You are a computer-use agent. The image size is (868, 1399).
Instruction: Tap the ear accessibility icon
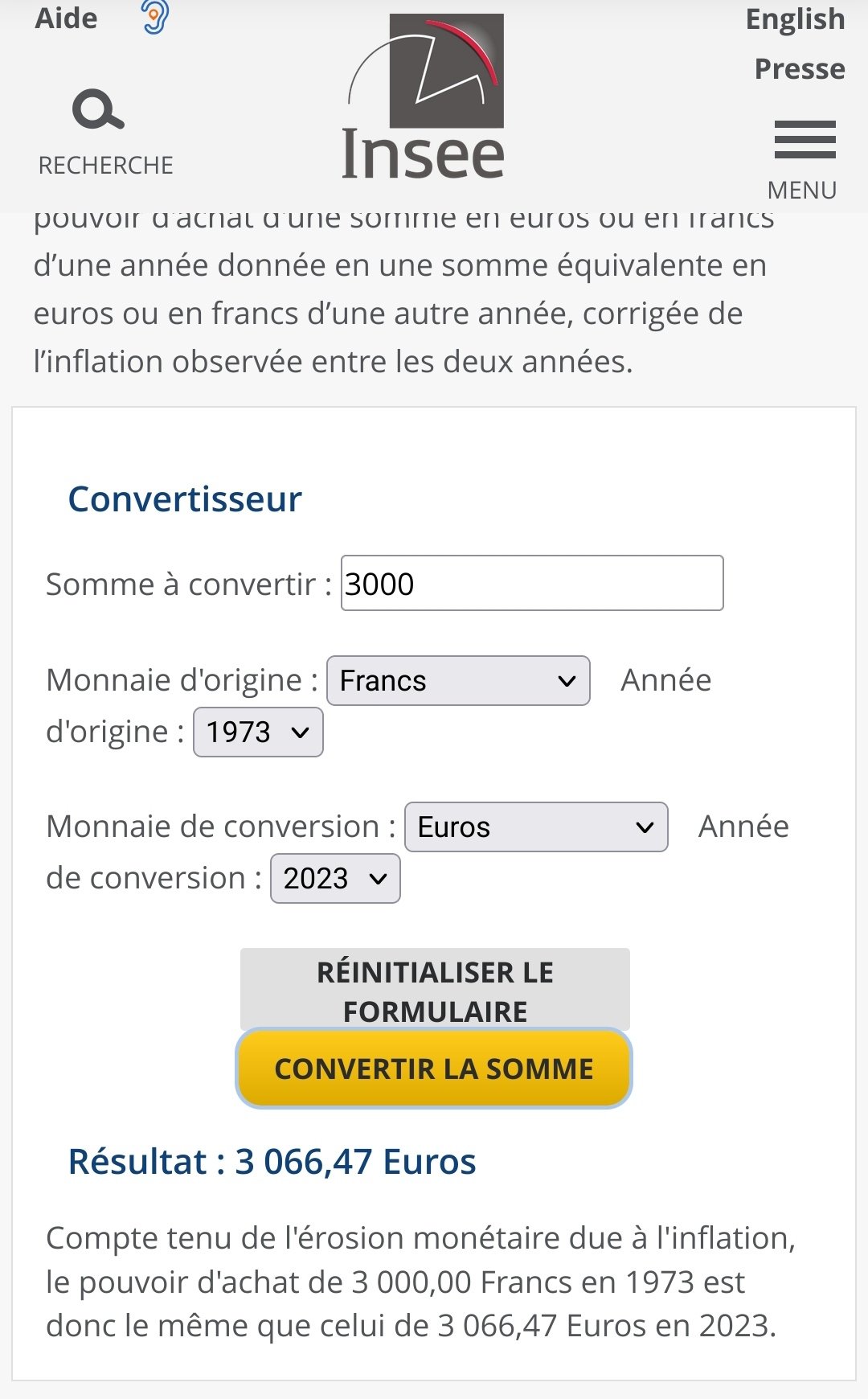(x=155, y=16)
